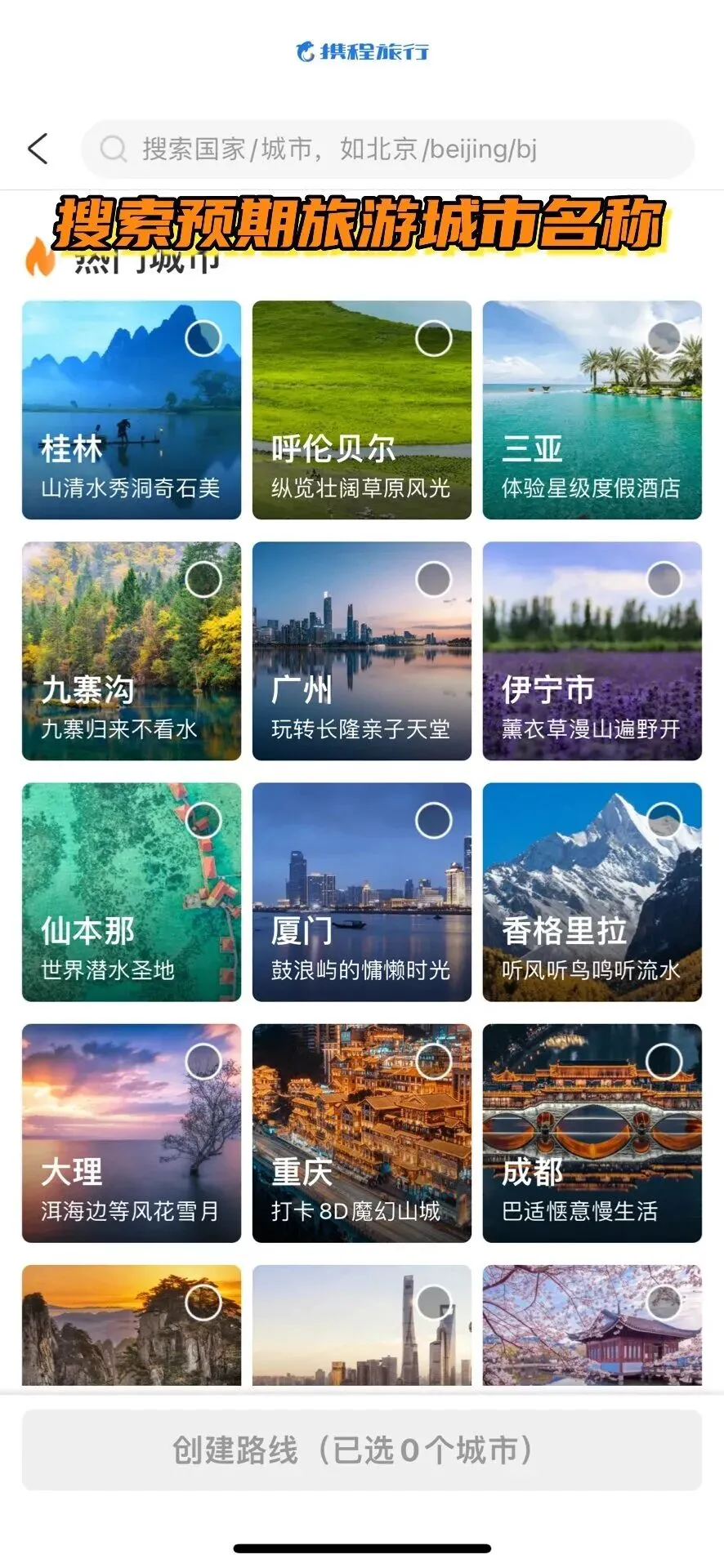Select the 伊宁市 lavender card
The width and height of the screenshot is (724, 1568).
click(x=592, y=651)
